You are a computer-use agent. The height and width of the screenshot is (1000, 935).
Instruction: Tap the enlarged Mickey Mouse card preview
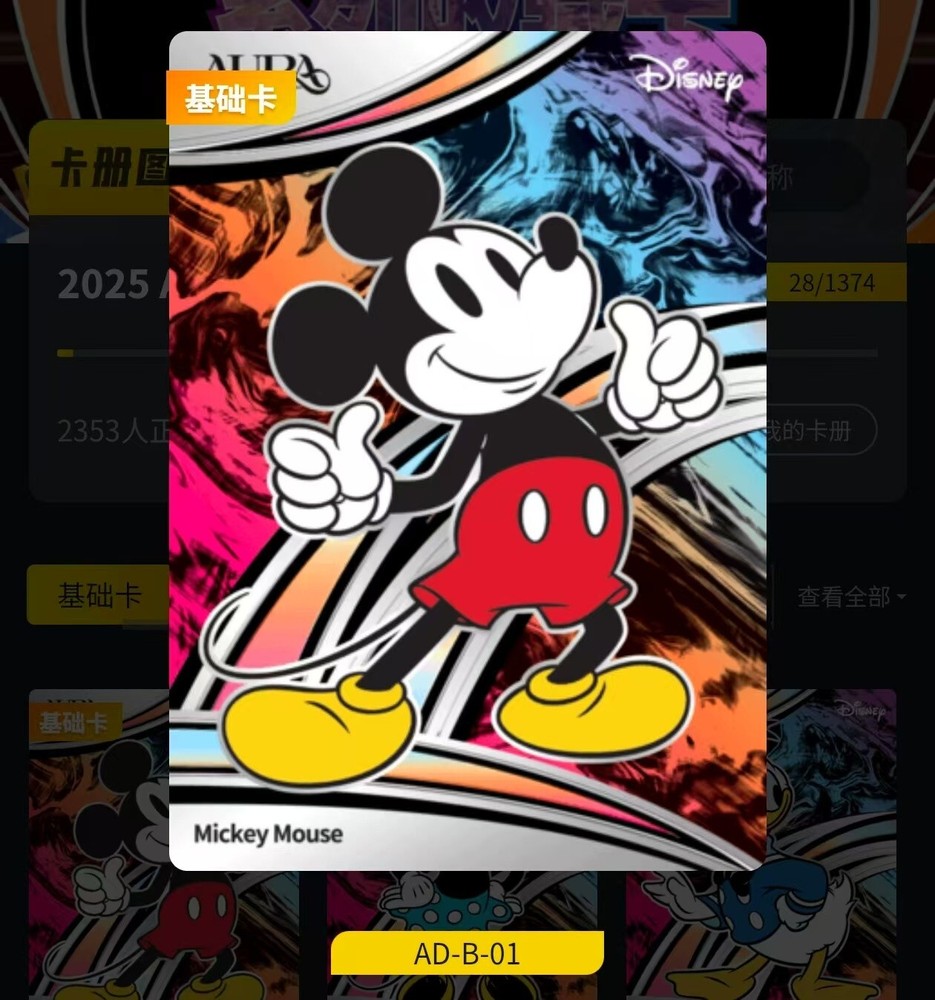(x=468, y=450)
